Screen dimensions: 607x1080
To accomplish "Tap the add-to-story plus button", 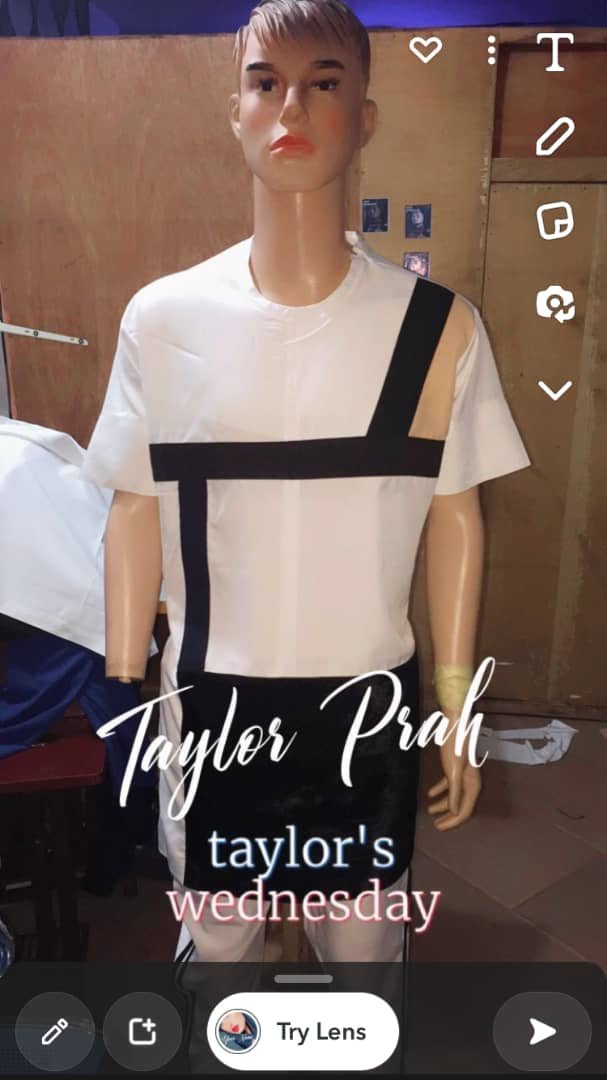I will tap(143, 1031).
